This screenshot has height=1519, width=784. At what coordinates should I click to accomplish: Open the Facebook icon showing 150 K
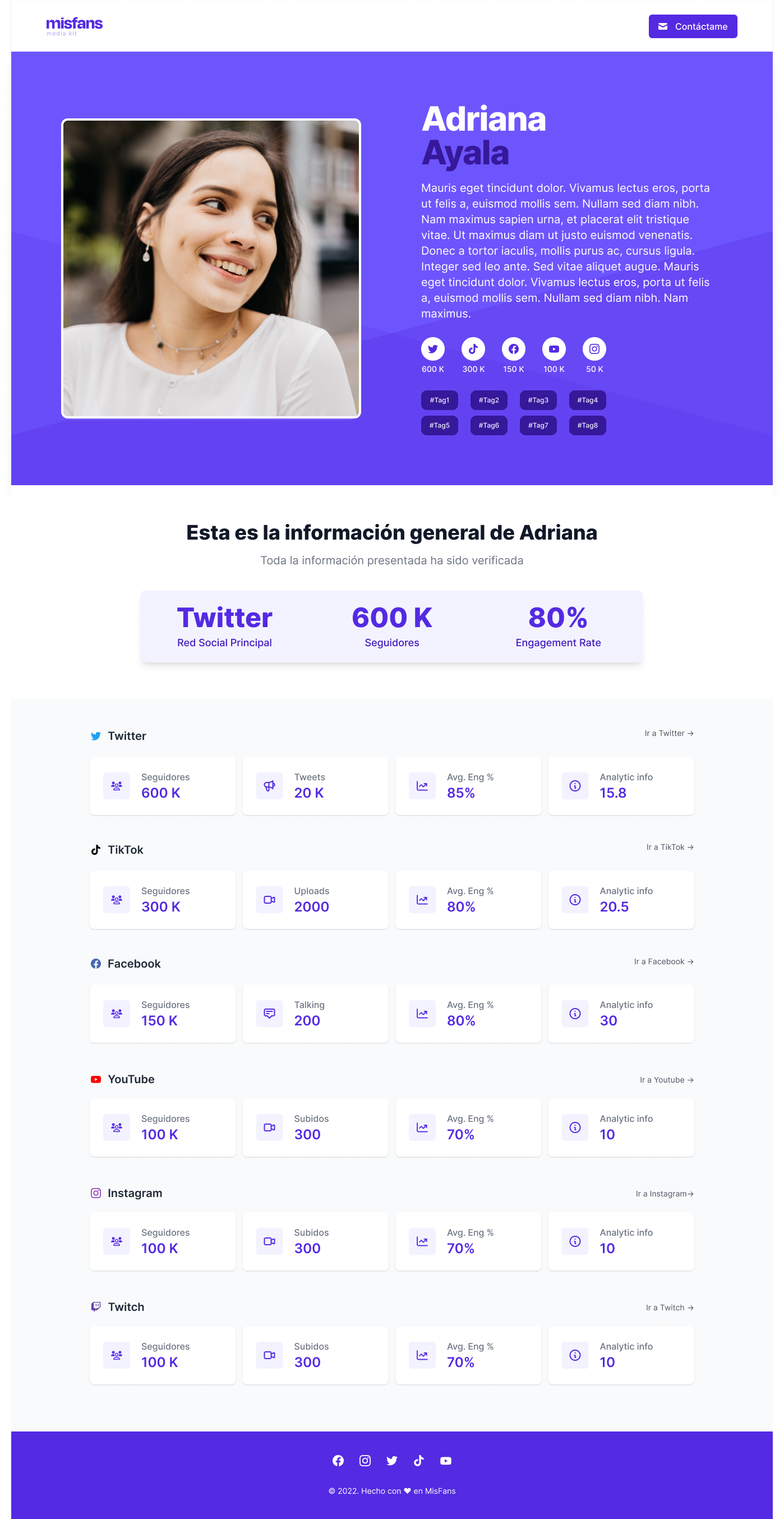click(514, 349)
